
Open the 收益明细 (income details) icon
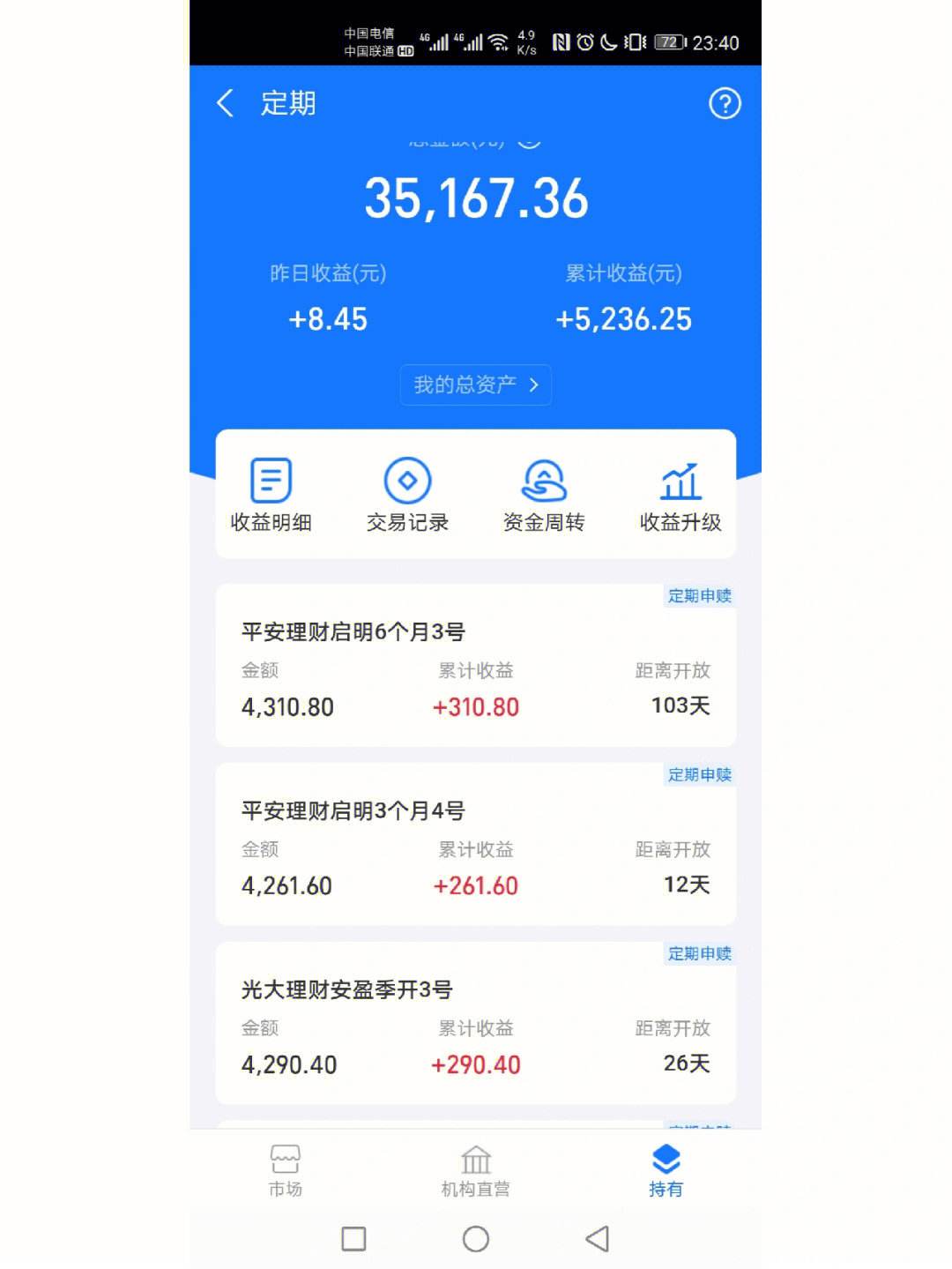click(271, 494)
